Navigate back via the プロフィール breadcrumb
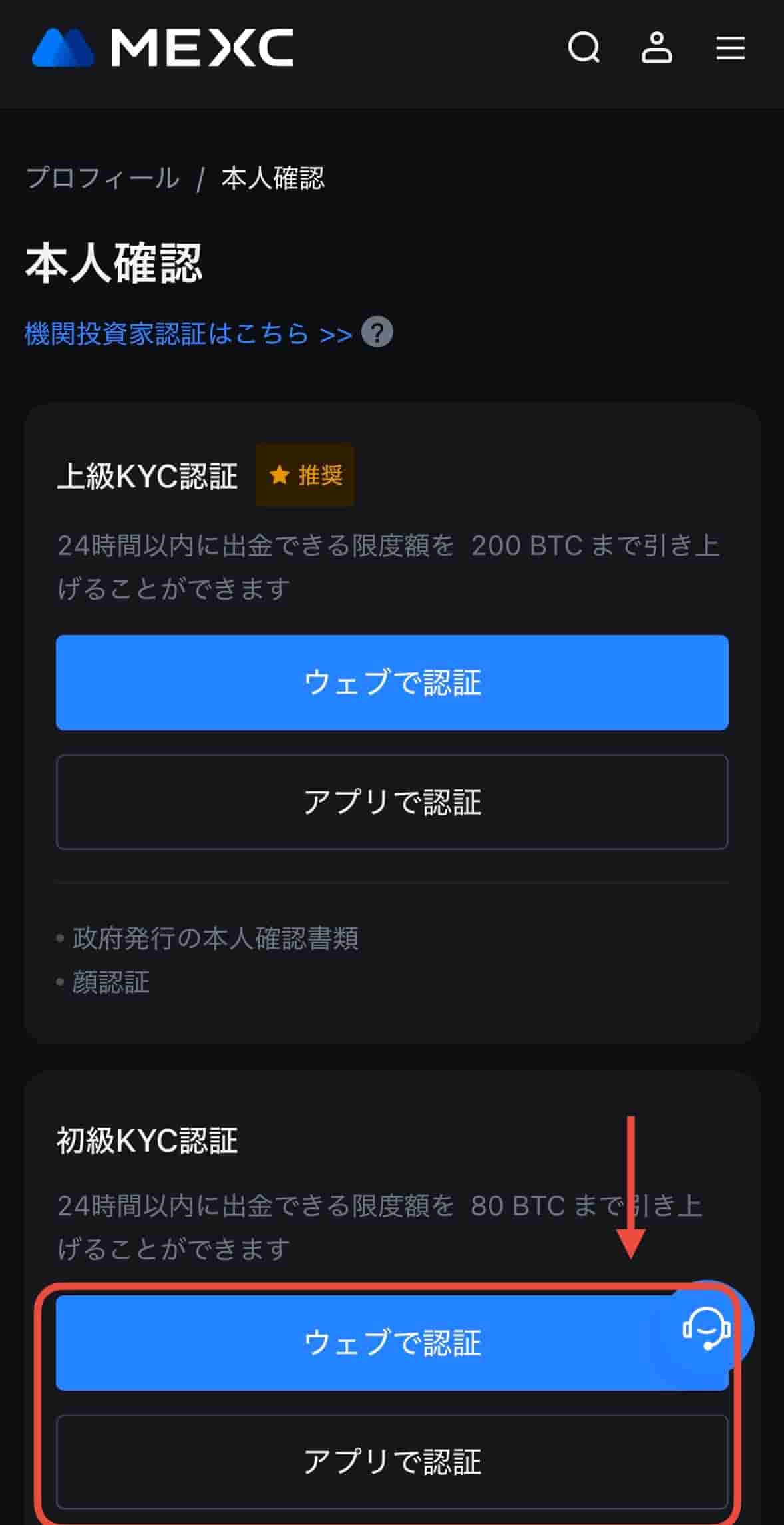784x1525 pixels. tap(103, 178)
